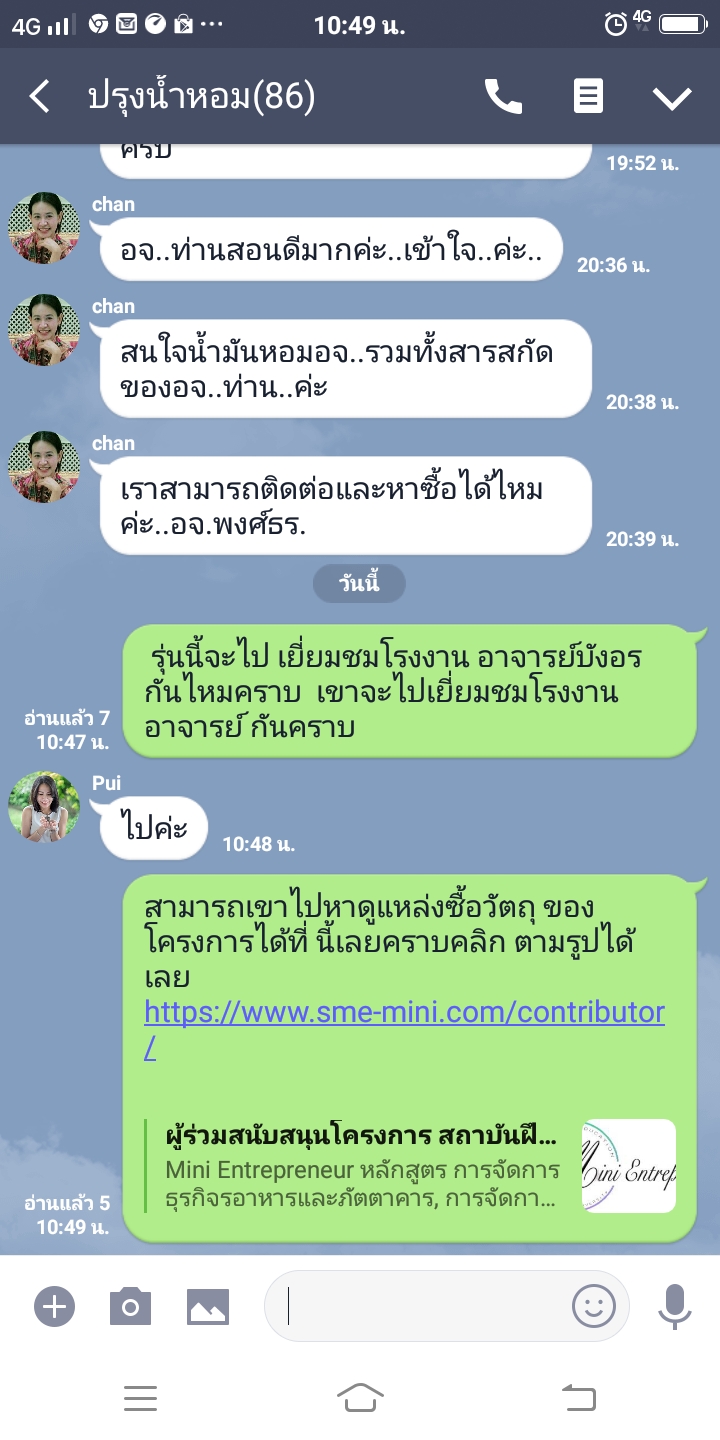This screenshot has height=1440, width=720.
Task: Tap the plus attachment icon
Action: coord(54,1306)
